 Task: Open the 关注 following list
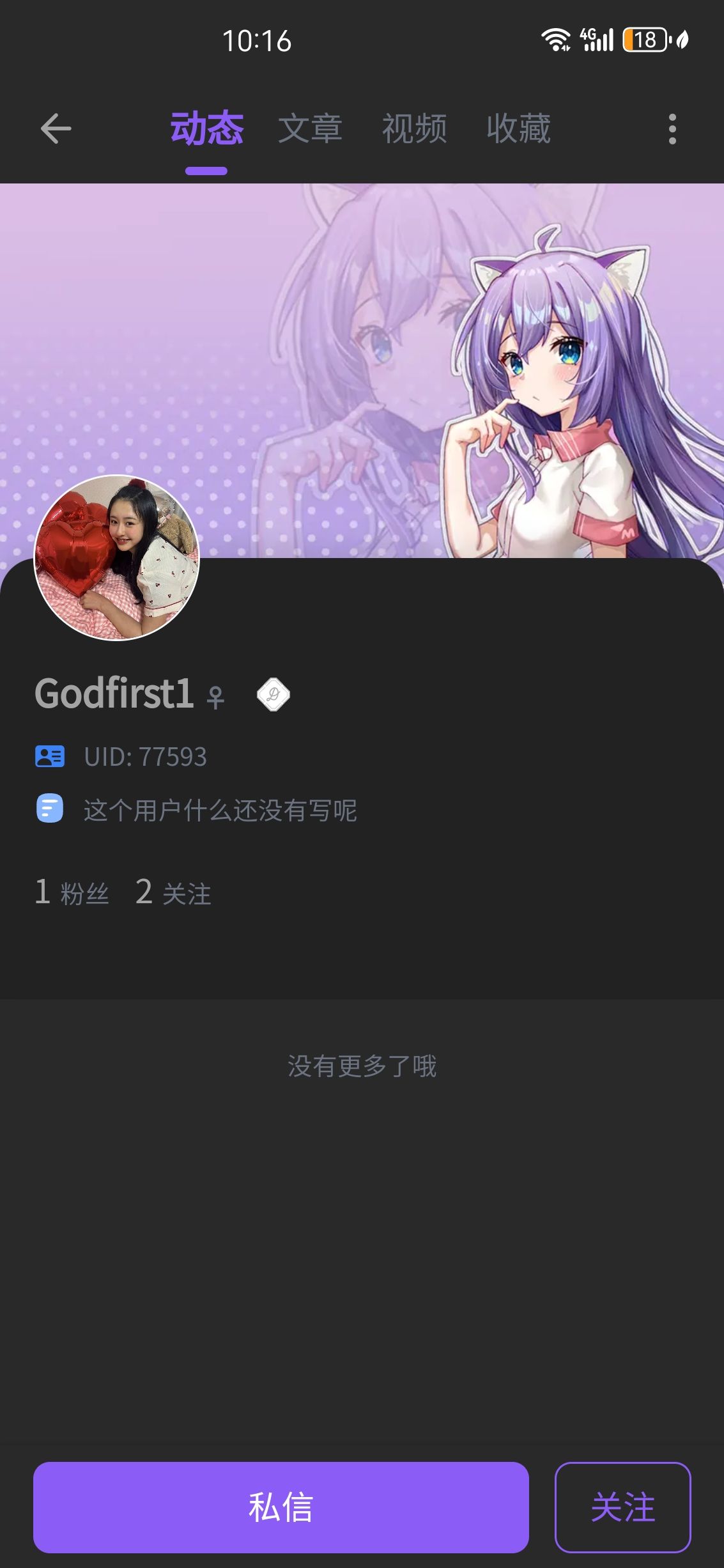[173, 892]
